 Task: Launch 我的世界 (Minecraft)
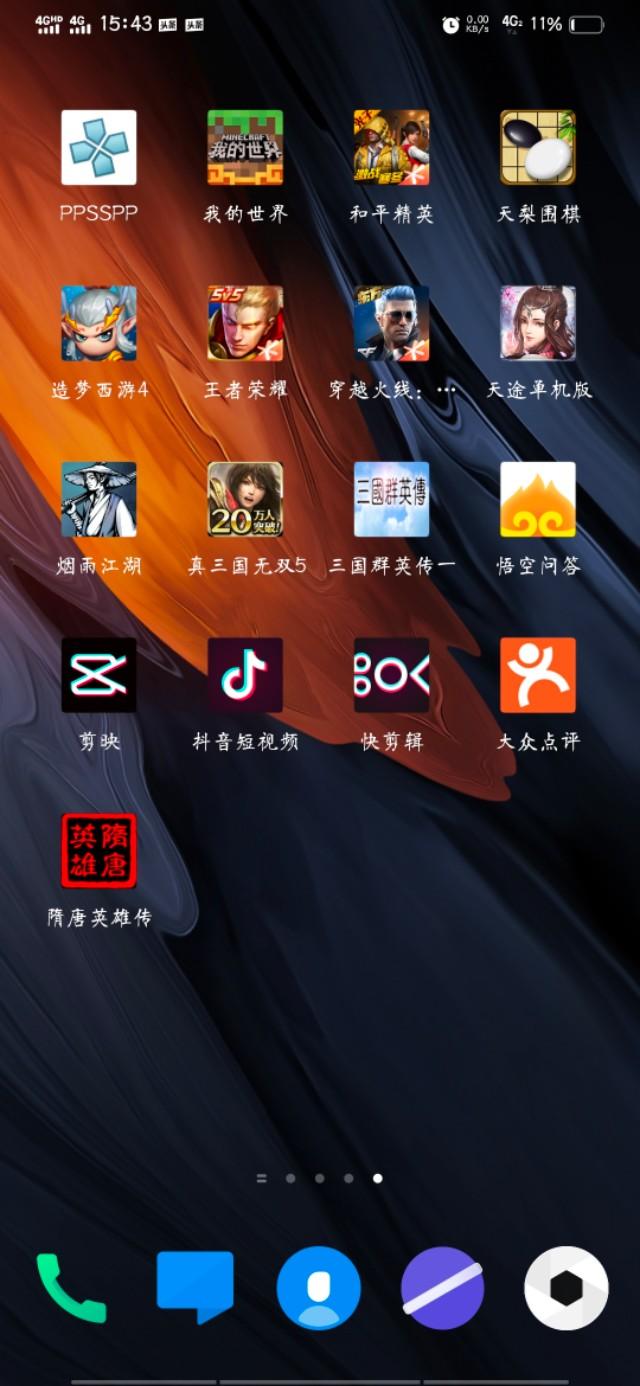click(x=245, y=148)
